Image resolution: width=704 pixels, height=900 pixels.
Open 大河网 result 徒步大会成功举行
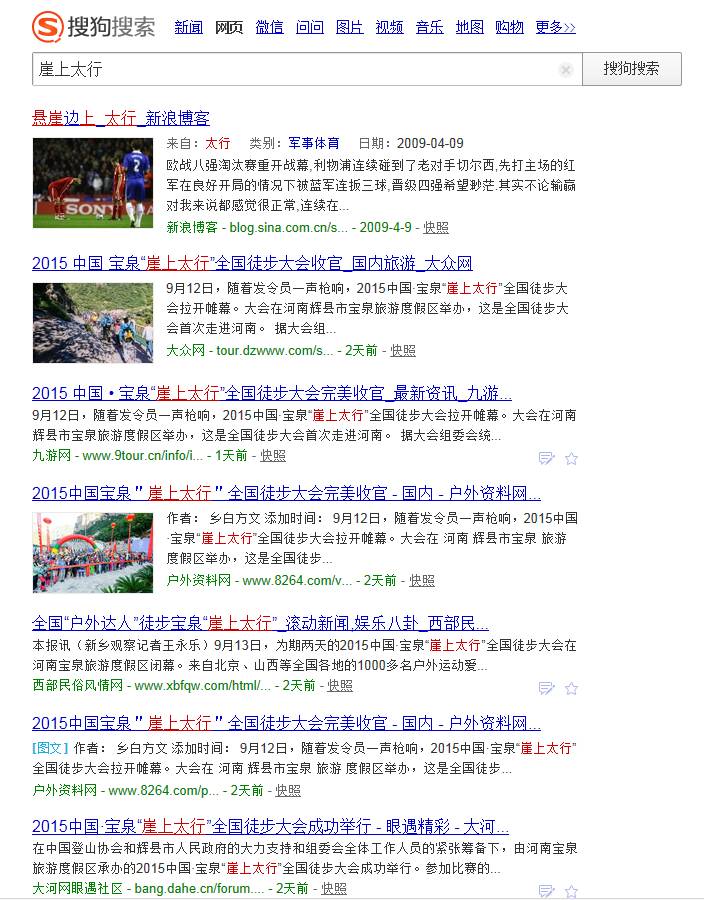coord(270,826)
